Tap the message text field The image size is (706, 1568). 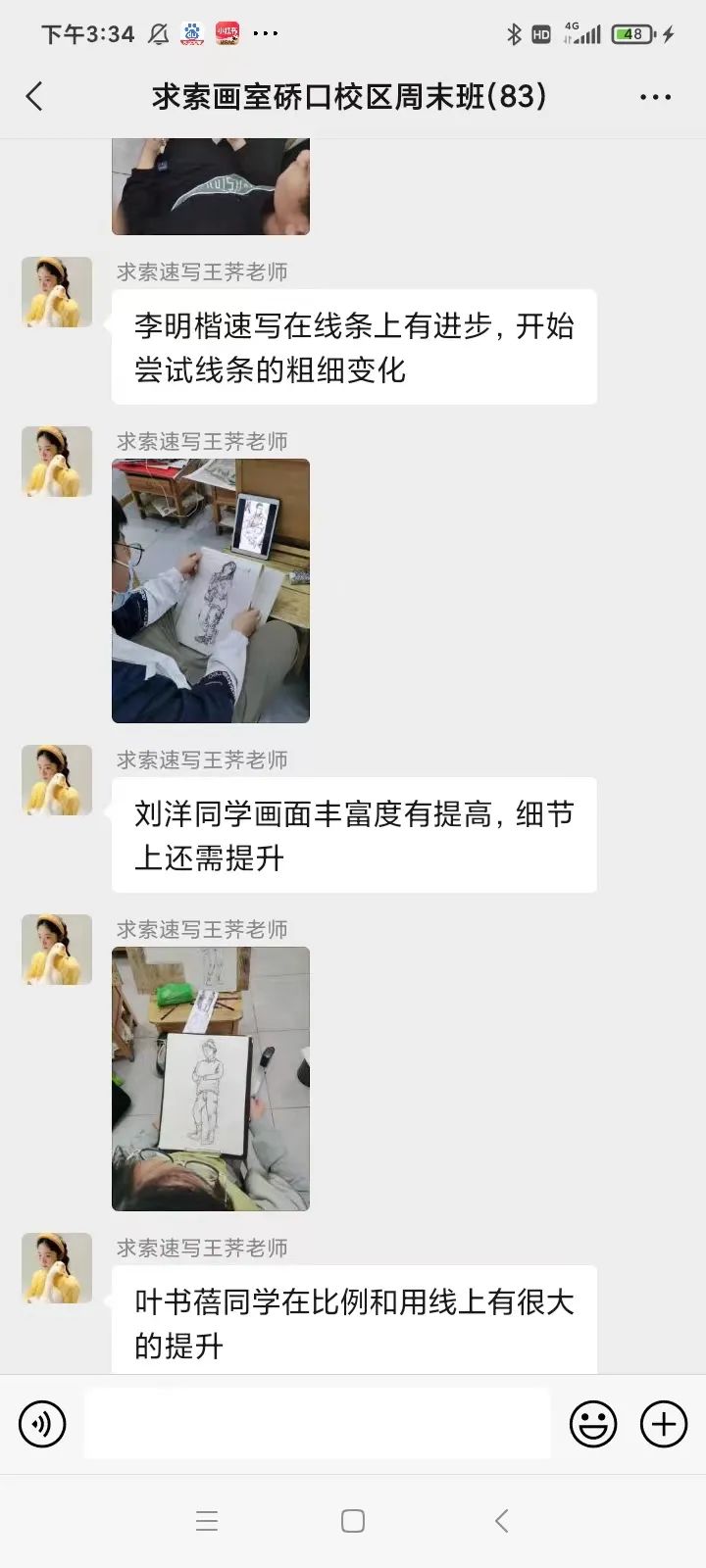[317, 1423]
